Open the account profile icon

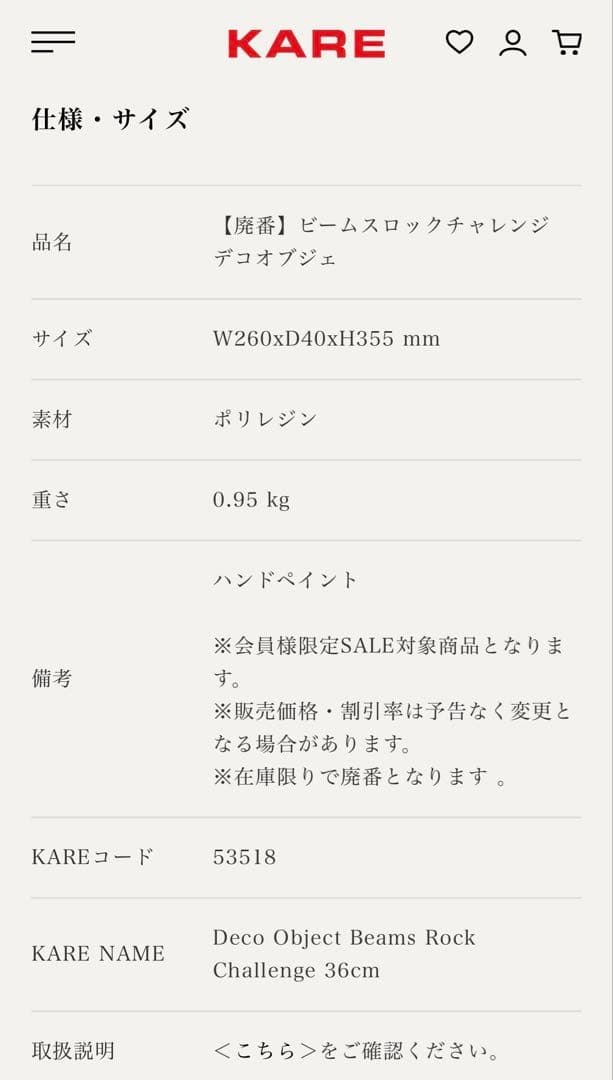(x=513, y=42)
